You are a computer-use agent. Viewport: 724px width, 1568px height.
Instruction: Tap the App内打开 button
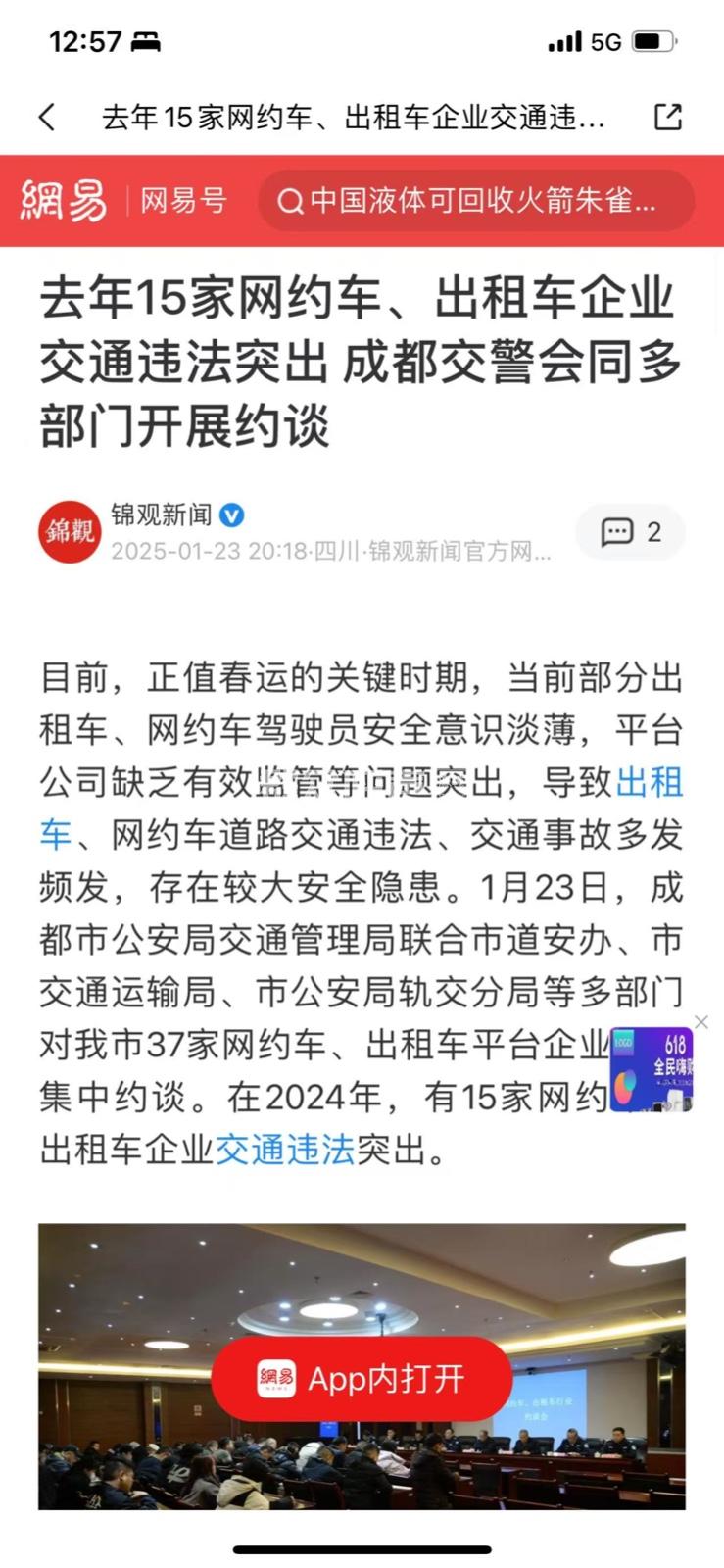click(362, 1379)
